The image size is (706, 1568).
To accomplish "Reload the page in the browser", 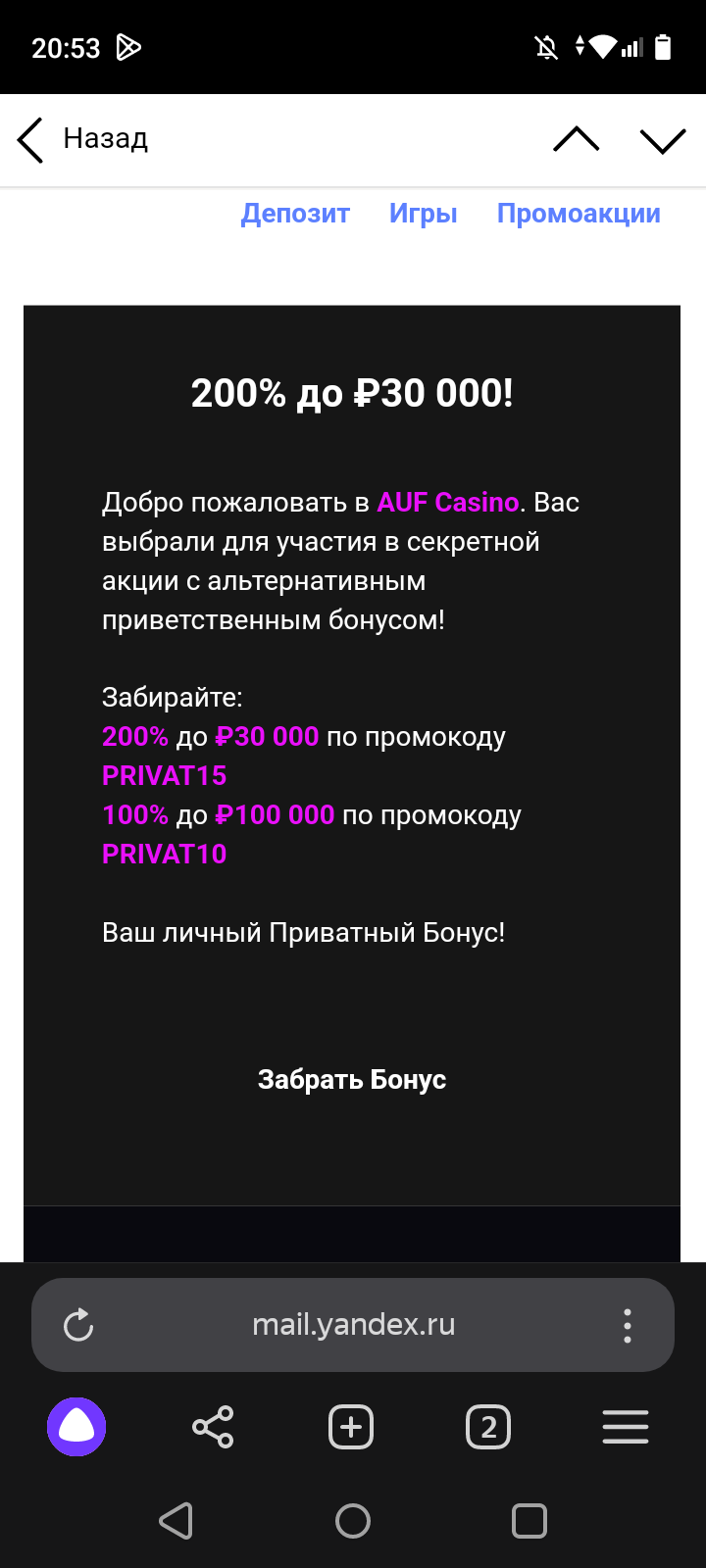I will (78, 1325).
